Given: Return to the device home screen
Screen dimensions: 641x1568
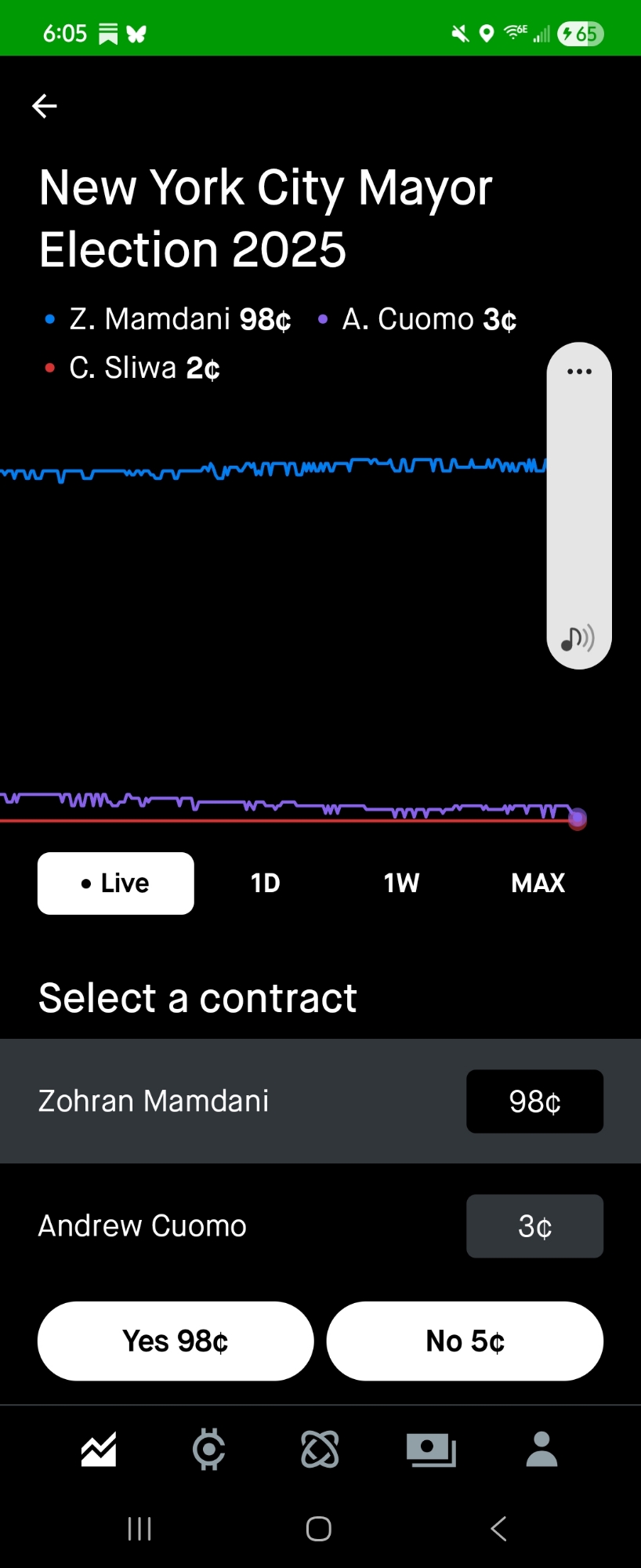Looking at the screenshot, I should 319,1528.
